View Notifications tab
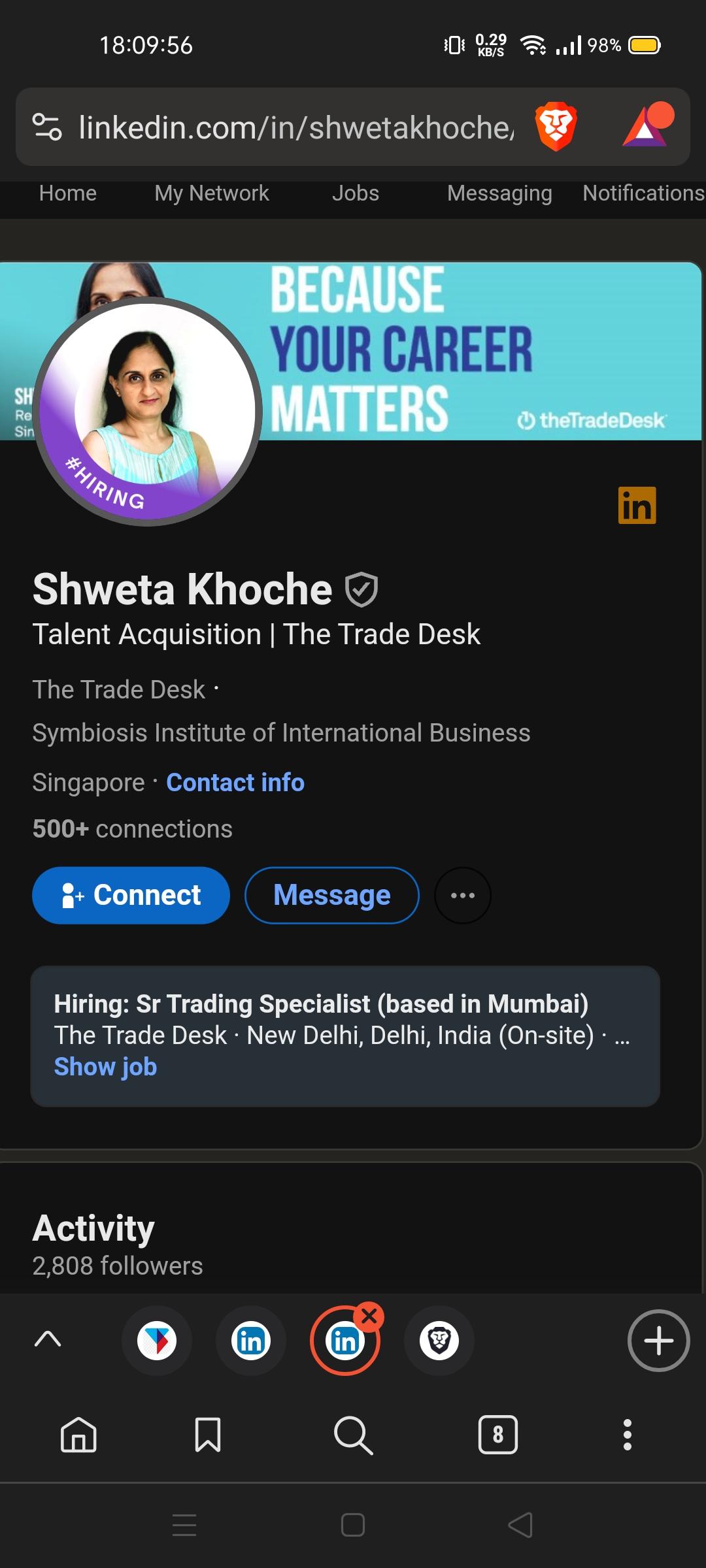Screen dimensions: 706x1568 (x=643, y=193)
